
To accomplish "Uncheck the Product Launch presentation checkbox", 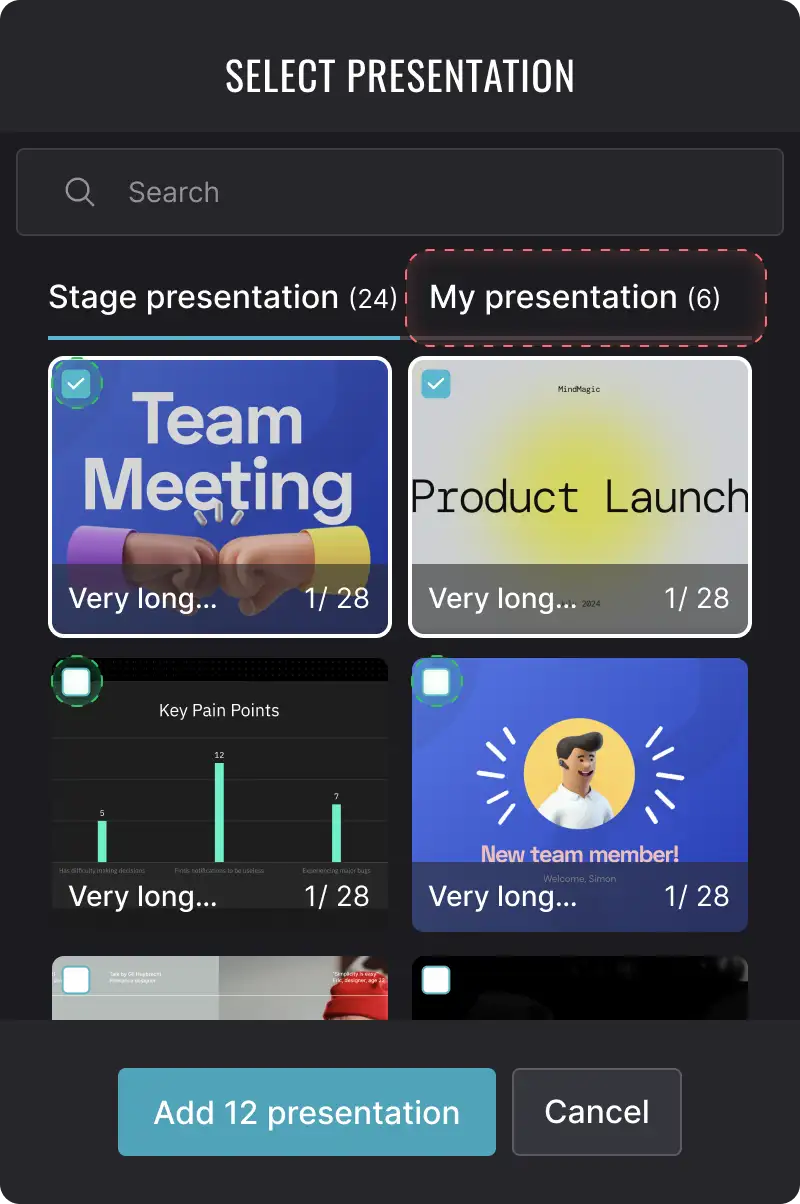I will [x=436, y=384].
